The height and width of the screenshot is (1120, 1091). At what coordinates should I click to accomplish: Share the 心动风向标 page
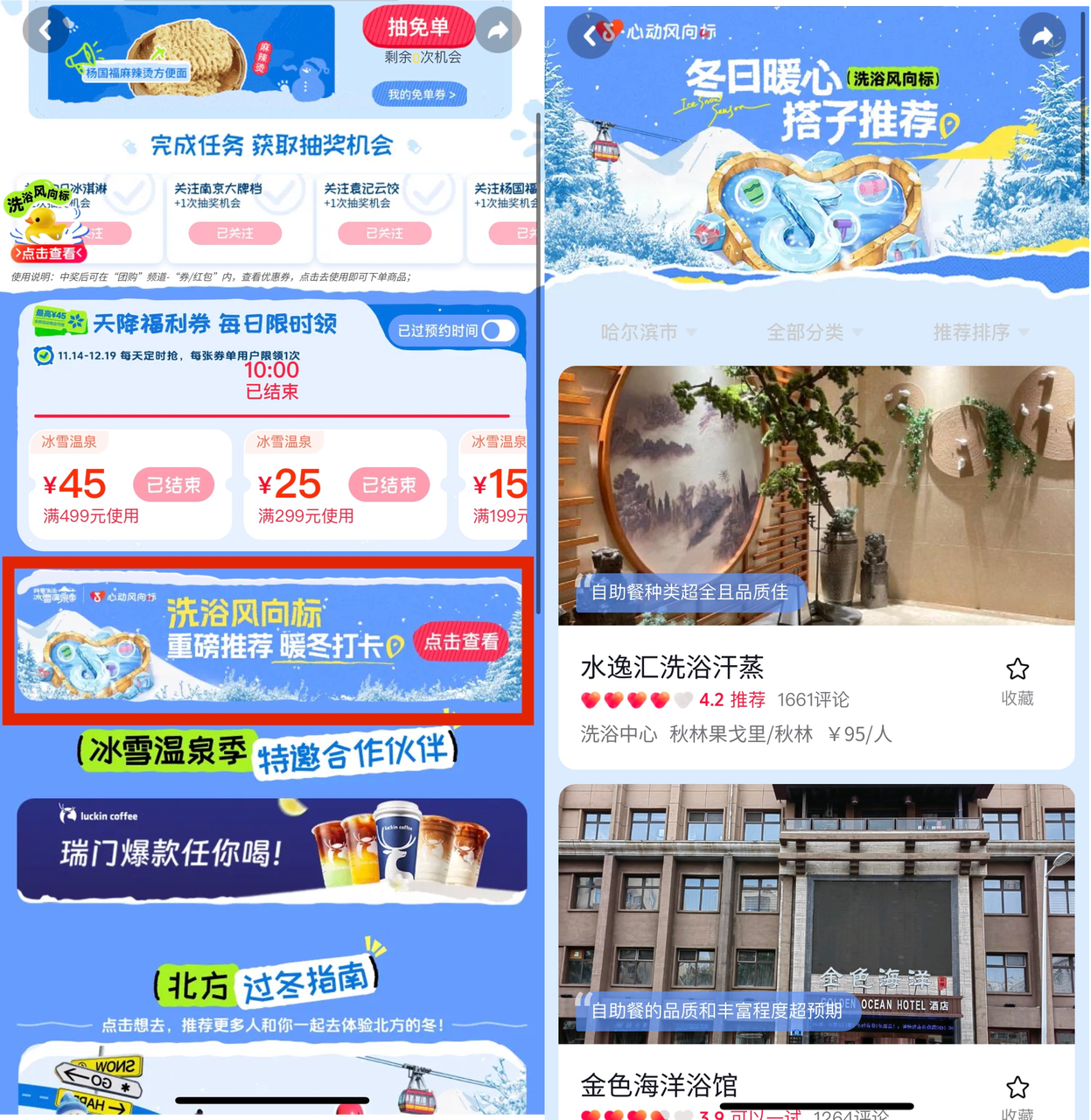click(1042, 36)
